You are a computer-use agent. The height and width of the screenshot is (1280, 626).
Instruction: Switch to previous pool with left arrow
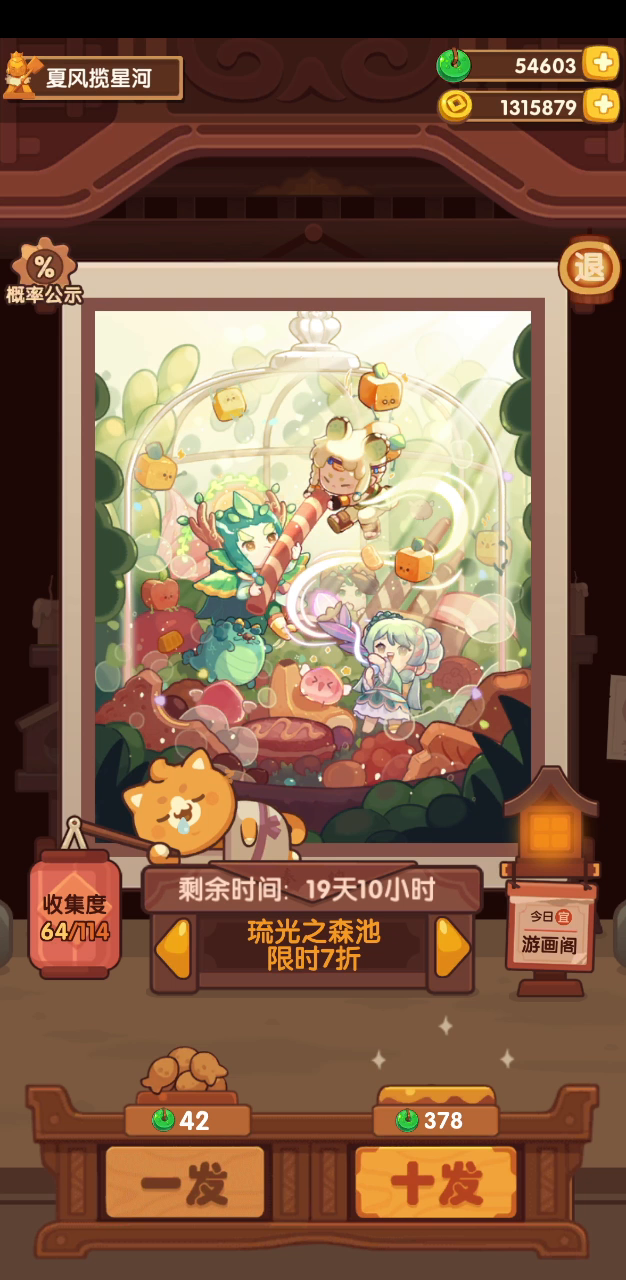[175, 947]
